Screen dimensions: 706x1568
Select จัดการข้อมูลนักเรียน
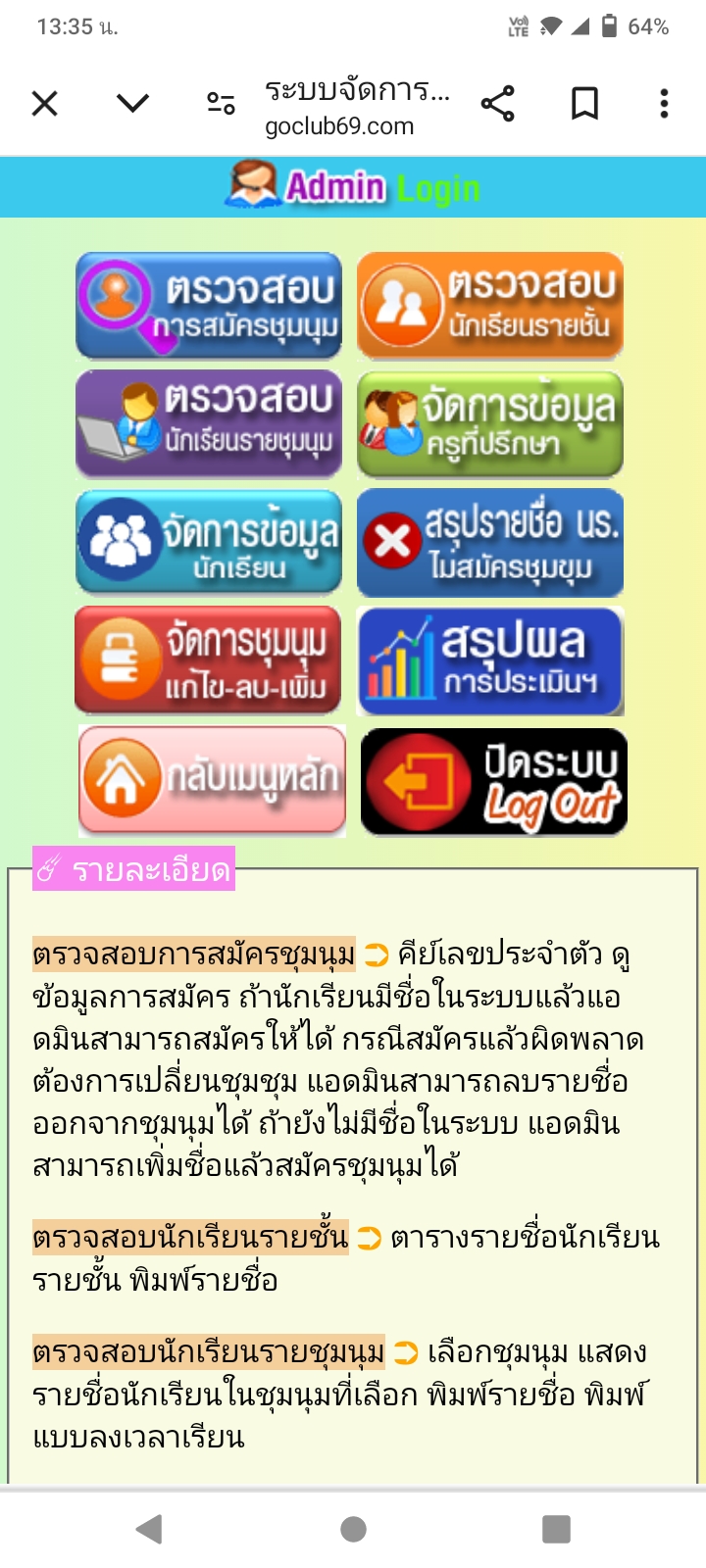tap(209, 542)
